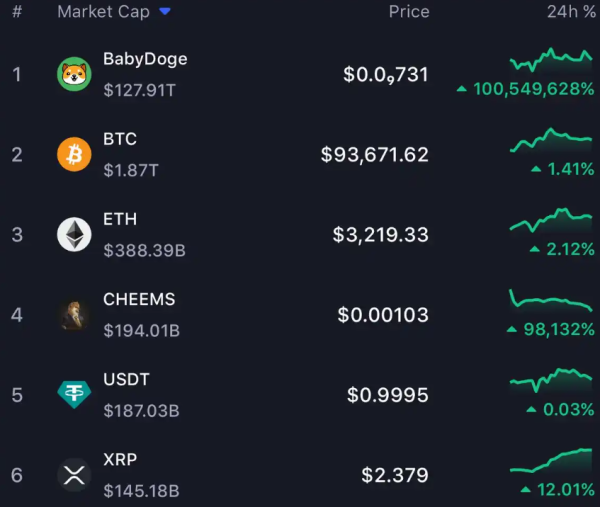Open the BabyDoge coin row
600x507 pixels.
tap(144, 59)
